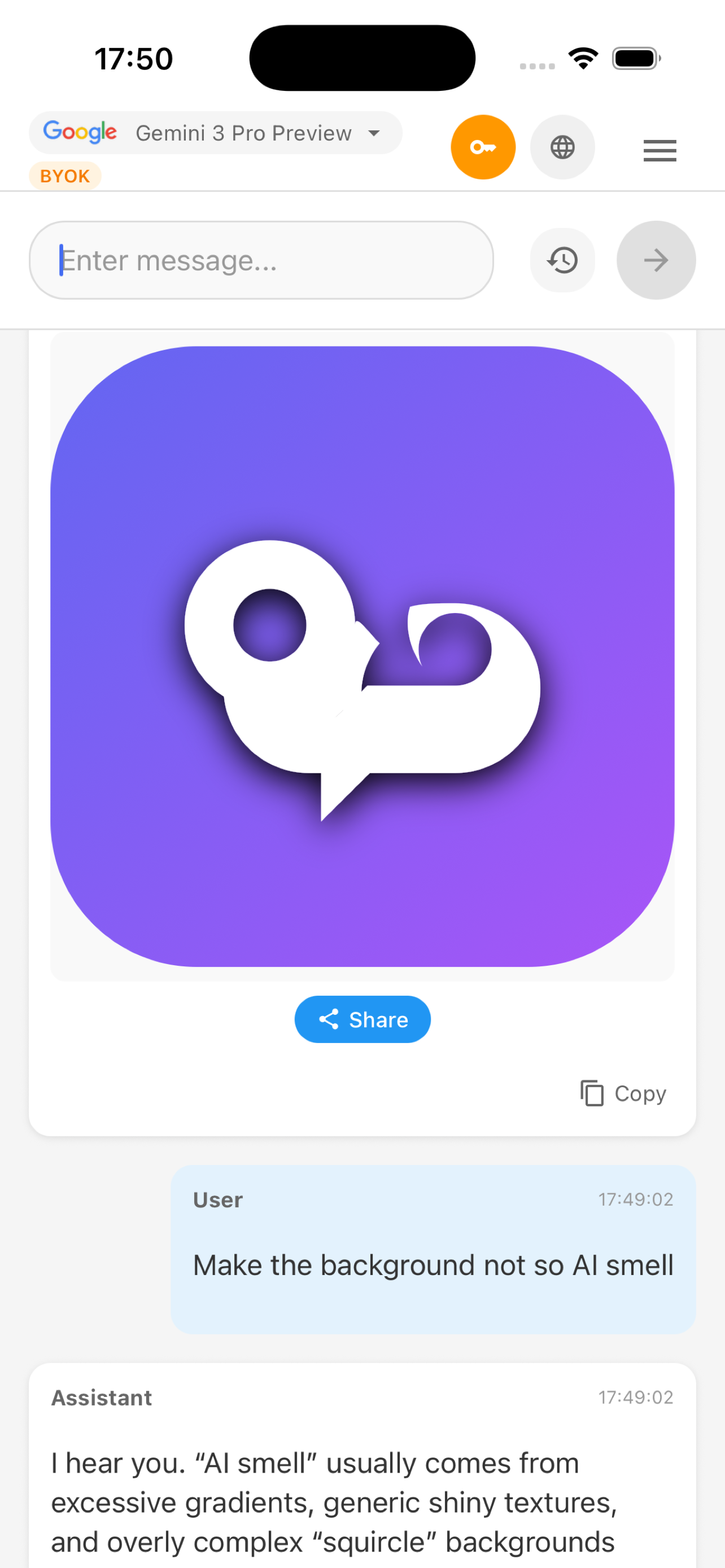Image resolution: width=725 pixels, height=1568 pixels.
Task: Click the copy icon next to Copy label
Action: point(591,1093)
